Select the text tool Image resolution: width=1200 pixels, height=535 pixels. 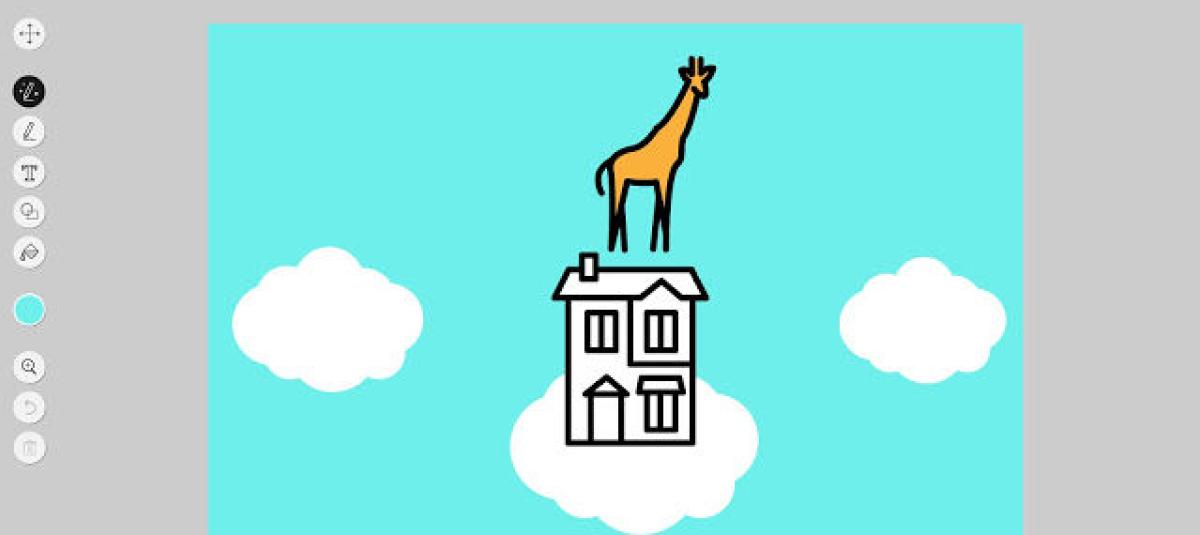[29, 172]
